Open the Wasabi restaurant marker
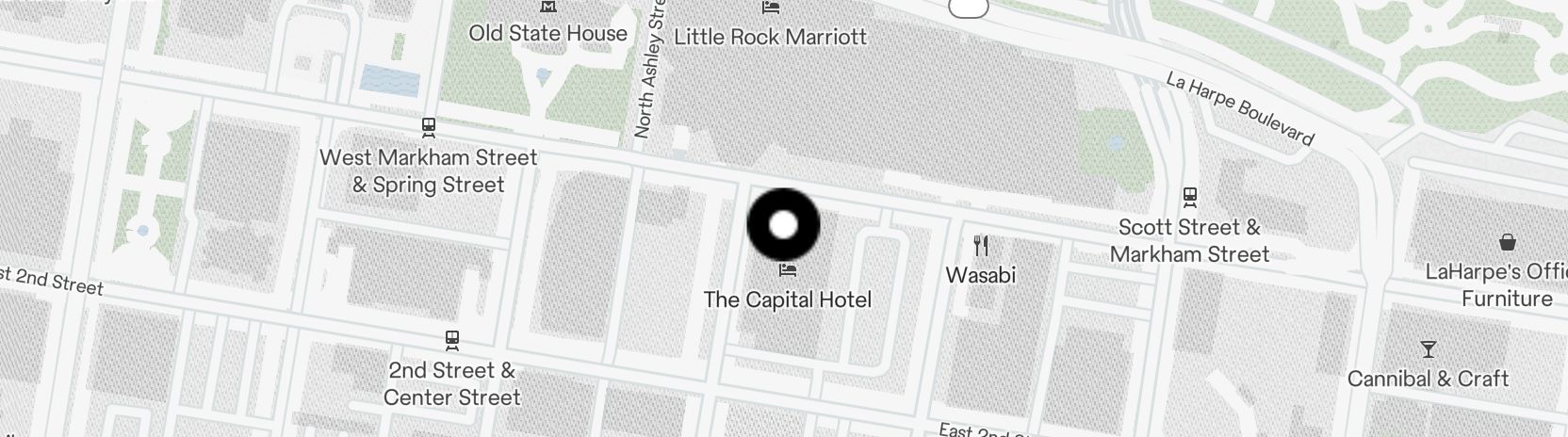 [x=981, y=247]
